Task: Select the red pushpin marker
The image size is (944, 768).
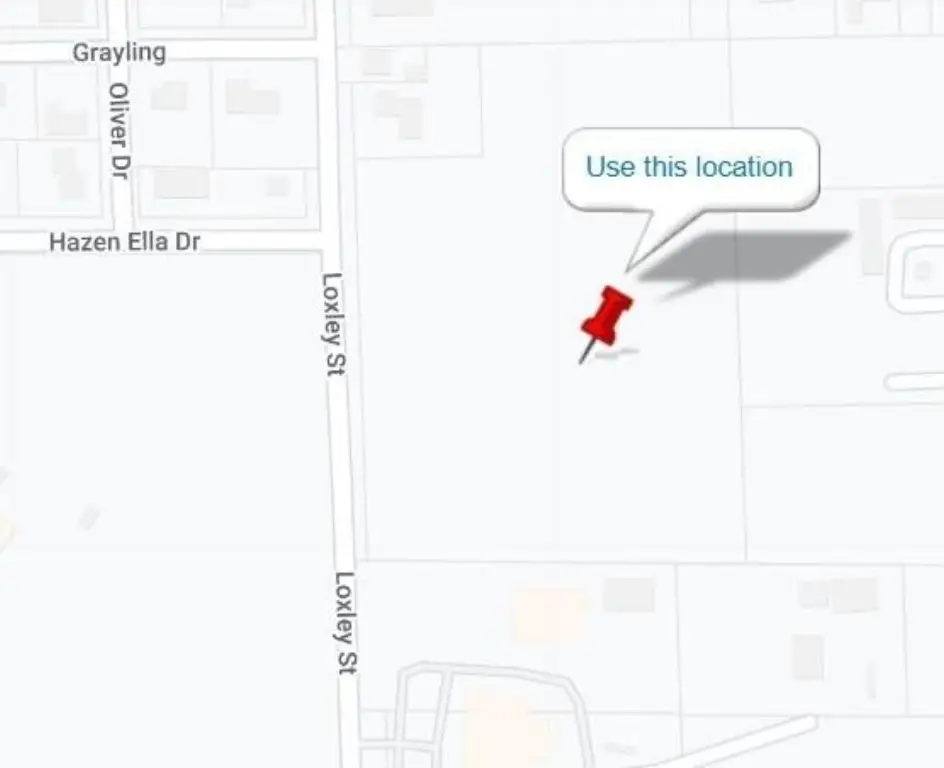Action: [606, 316]
